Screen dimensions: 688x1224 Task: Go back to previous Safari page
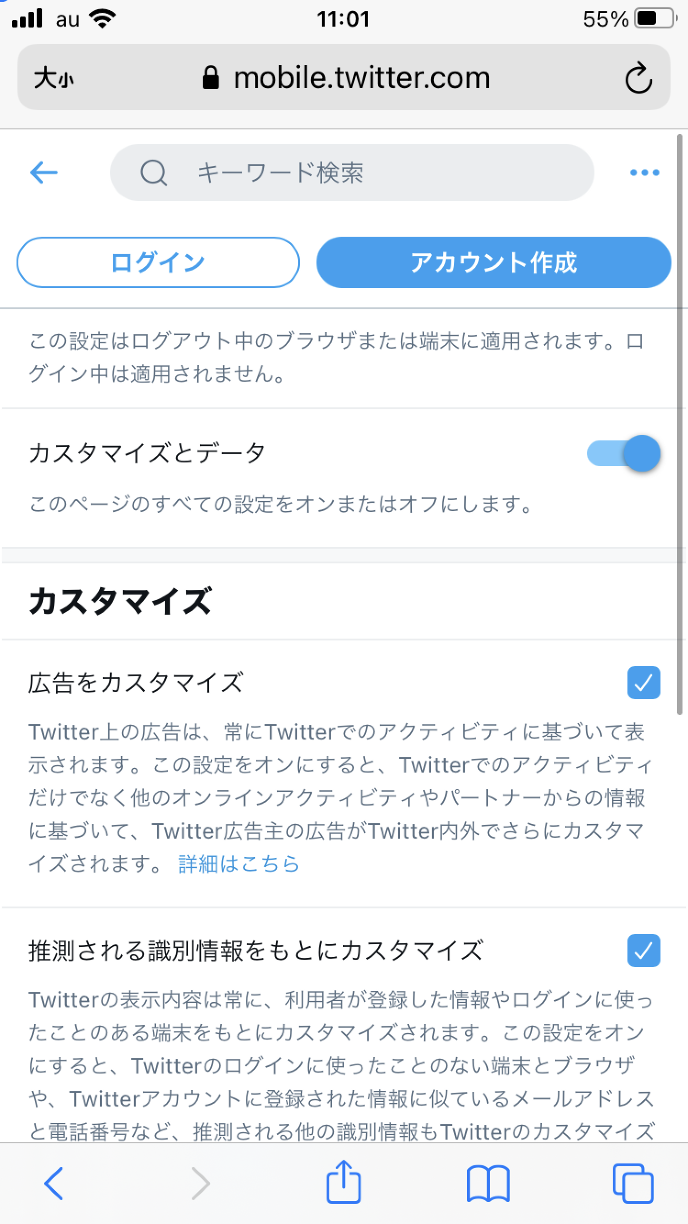[54, 1183]
